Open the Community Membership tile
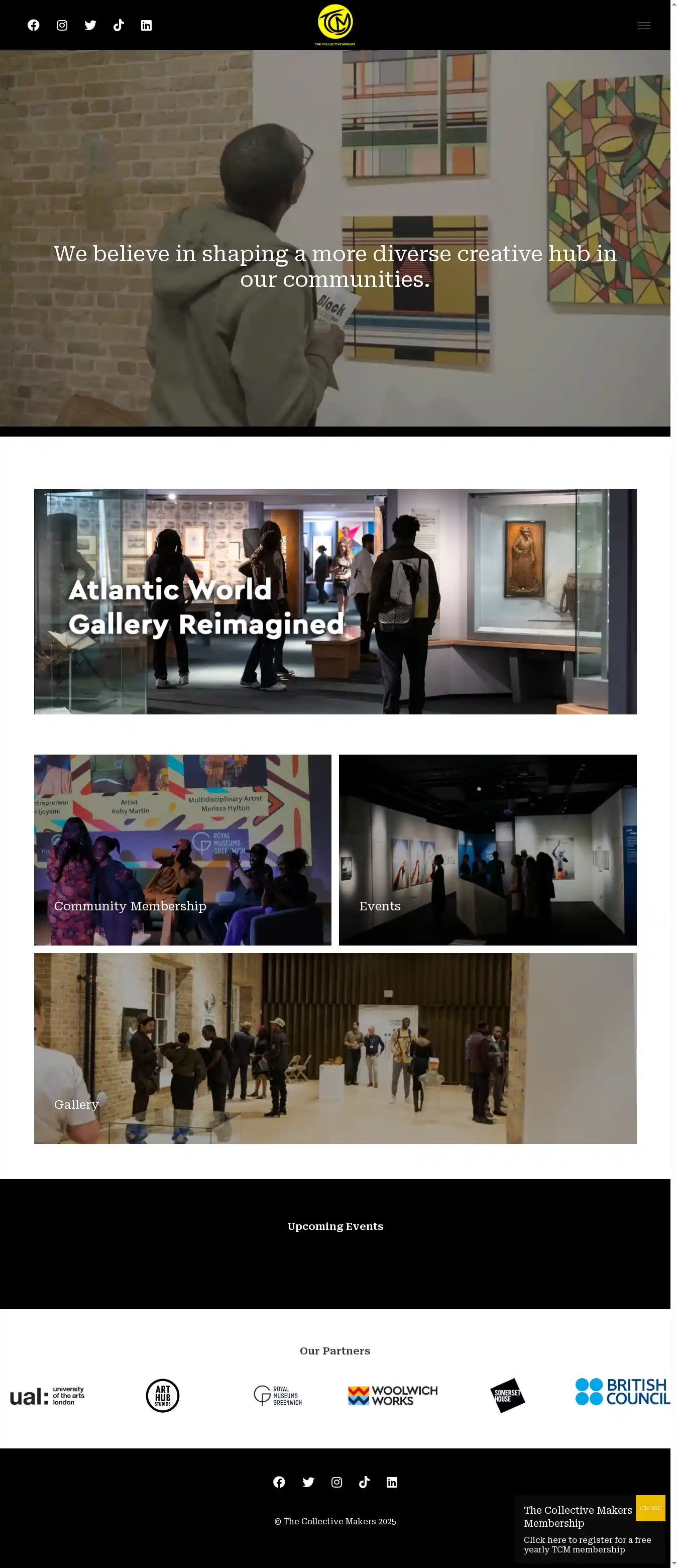Image resolution: width=678 pixels, height=1568 pixels. (183, 850)
